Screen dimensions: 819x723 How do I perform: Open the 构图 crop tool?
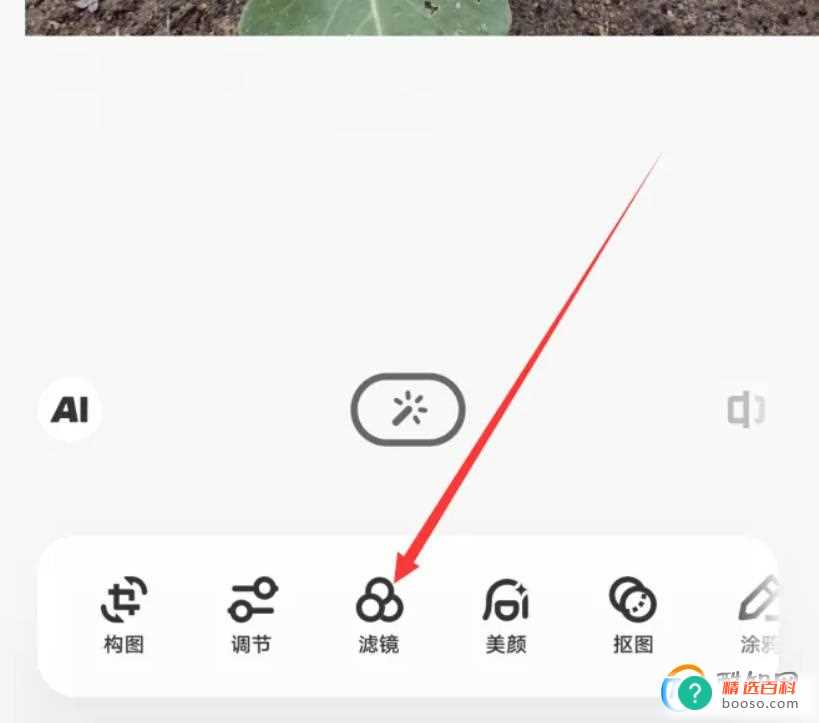[124, 614]
